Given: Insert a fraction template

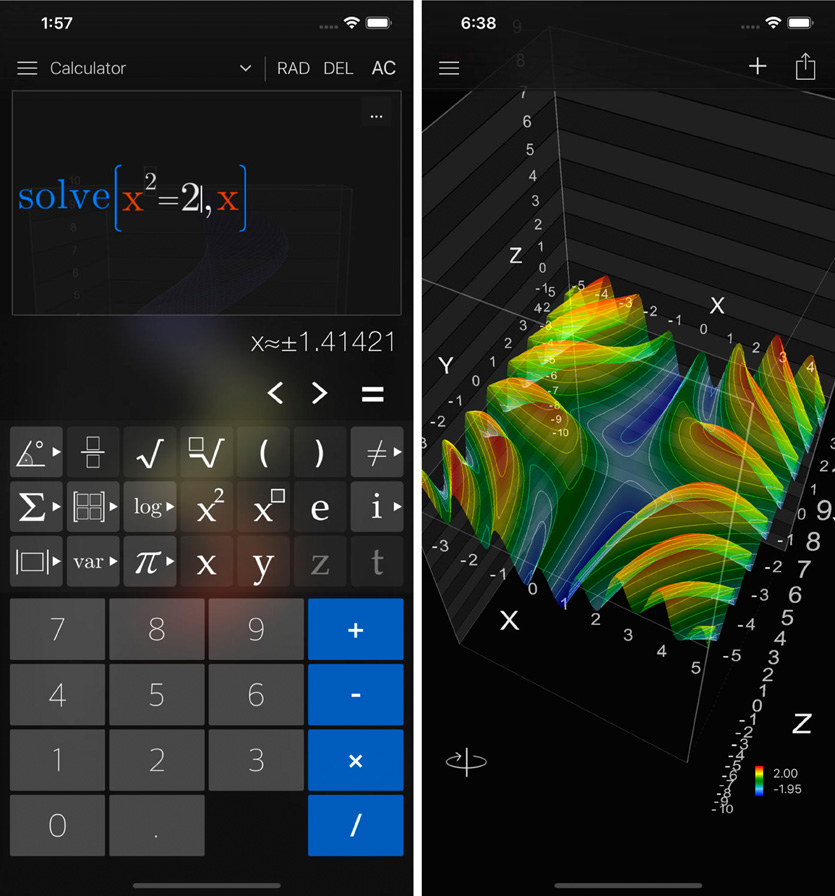Looking at the screenshot, I should click(92, 453).
